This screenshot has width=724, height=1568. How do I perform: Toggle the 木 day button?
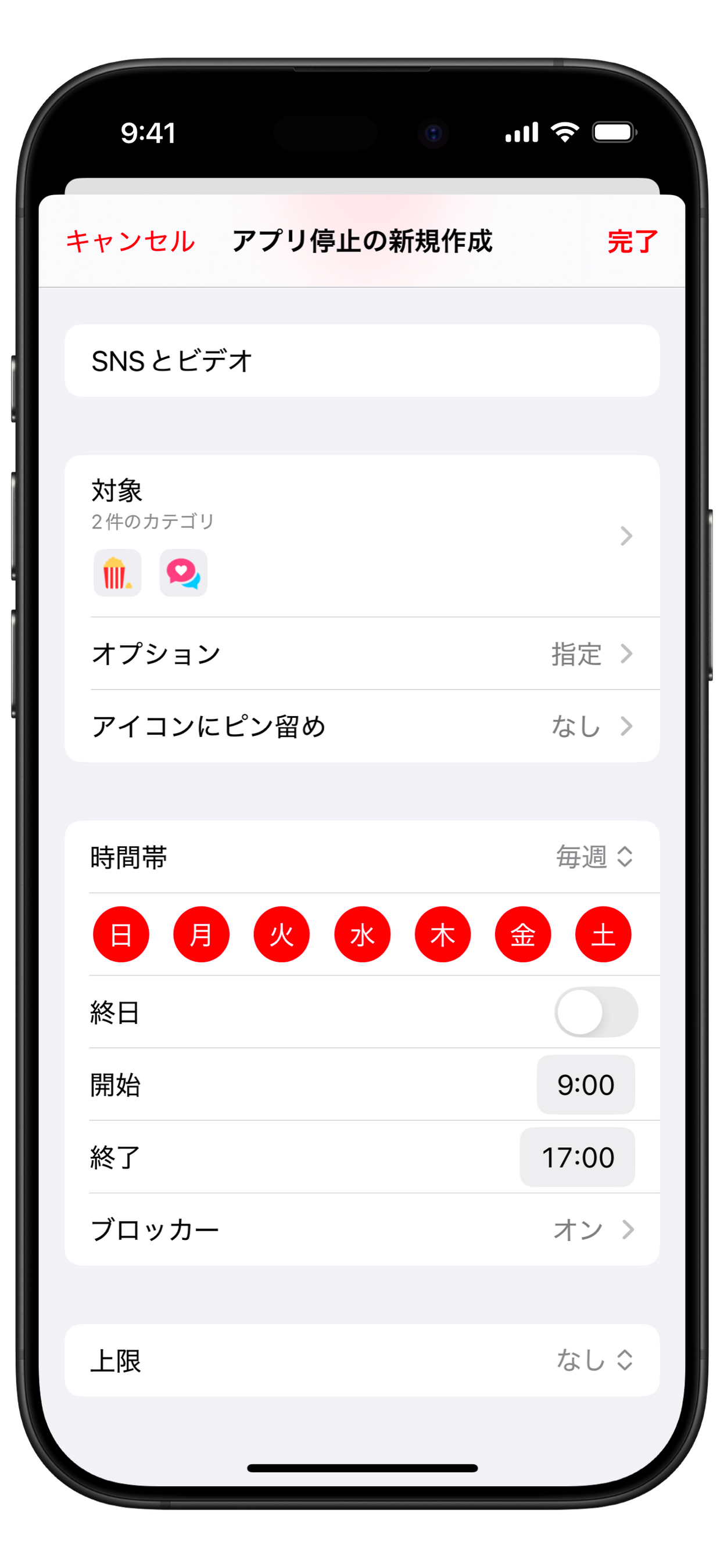(x=442, y=934)
